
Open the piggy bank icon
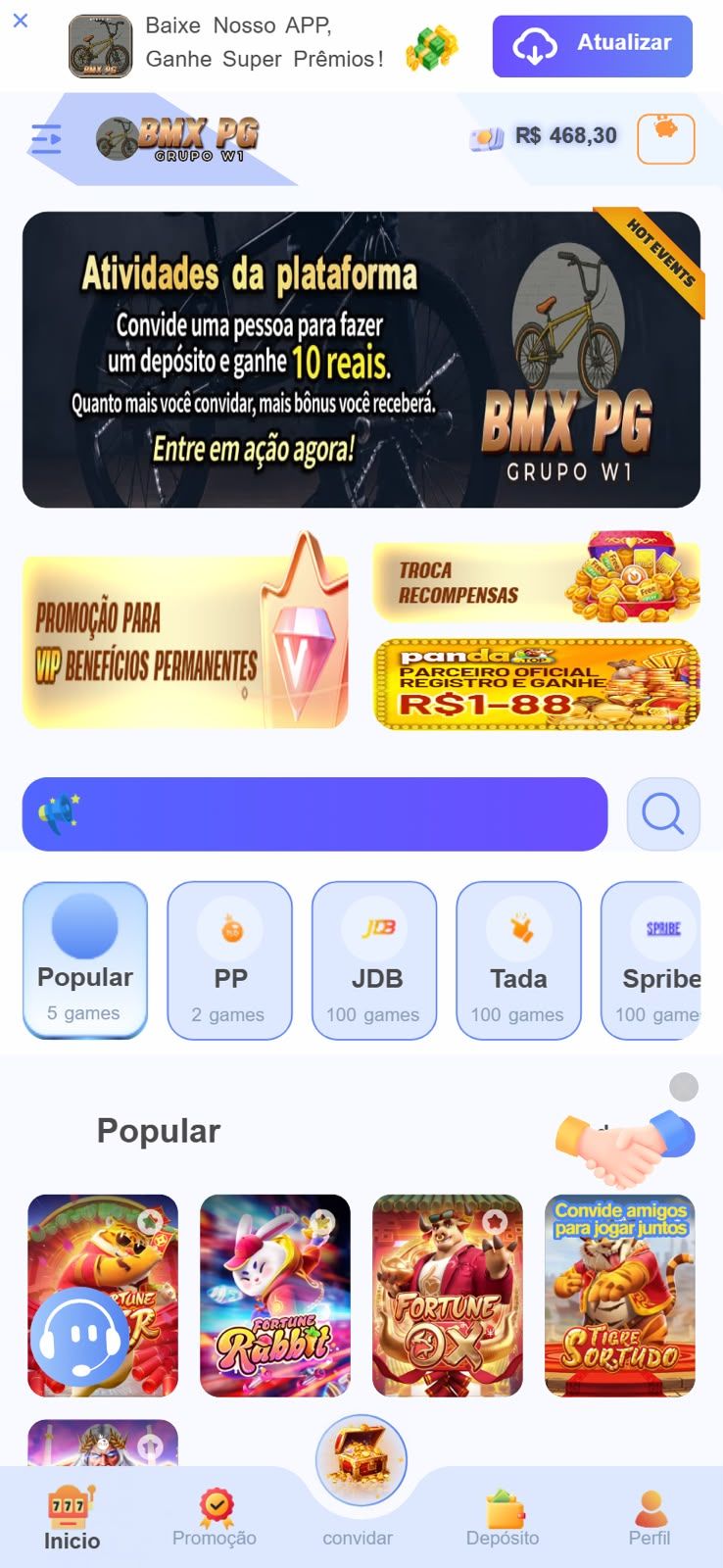click(x=666, y=138)
